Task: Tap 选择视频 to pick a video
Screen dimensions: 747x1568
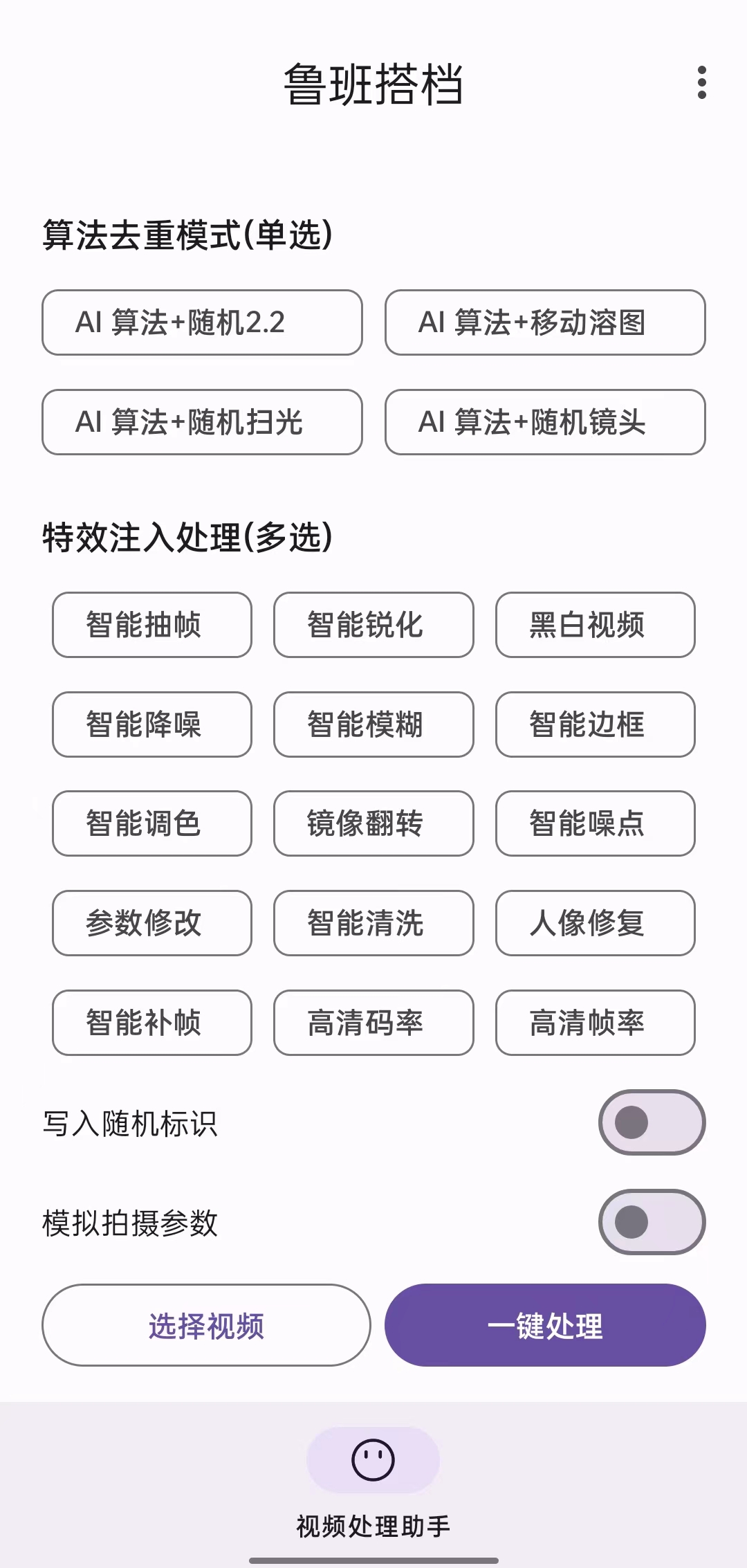Action: coord(206,1325)
